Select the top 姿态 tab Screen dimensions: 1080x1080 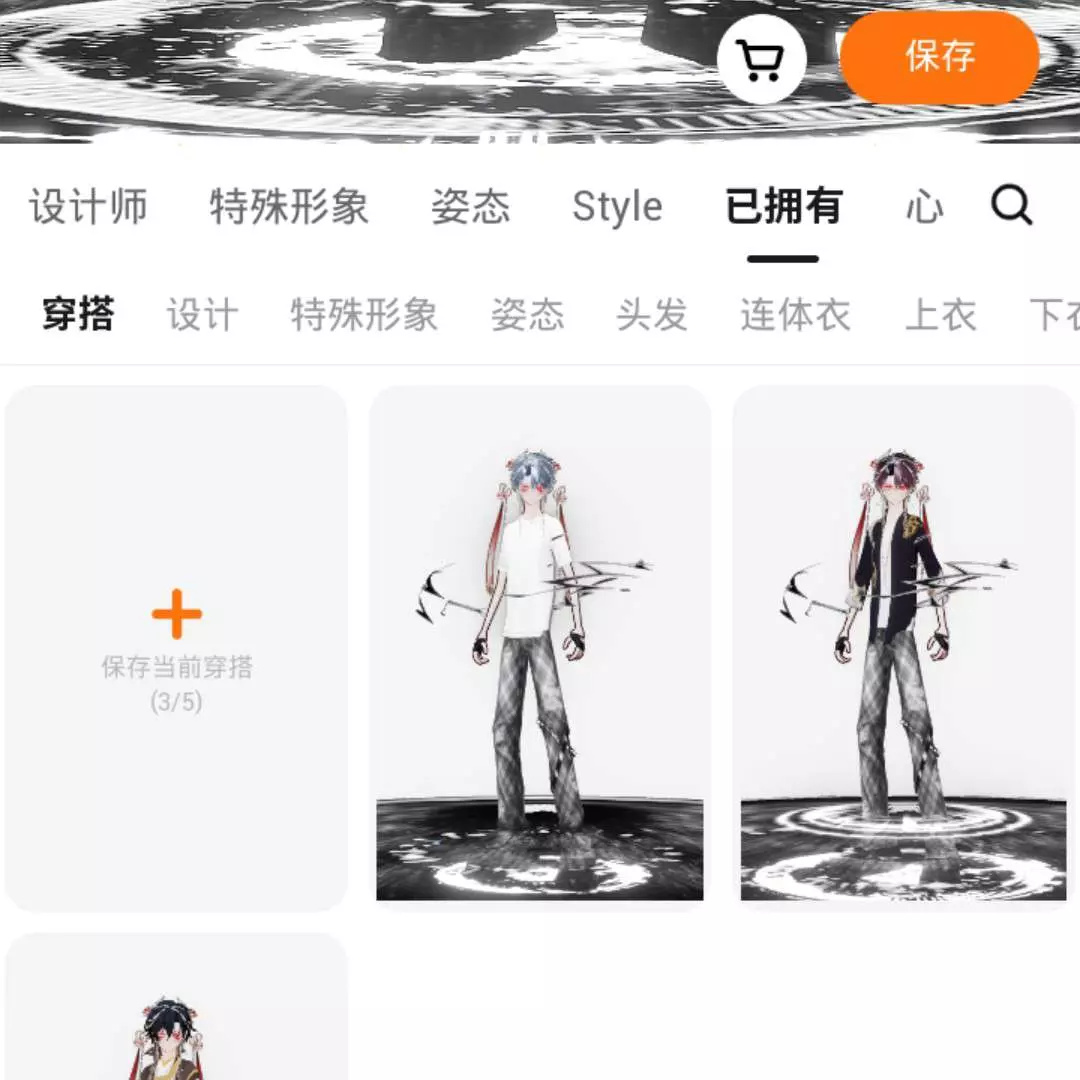click(470, 207)
